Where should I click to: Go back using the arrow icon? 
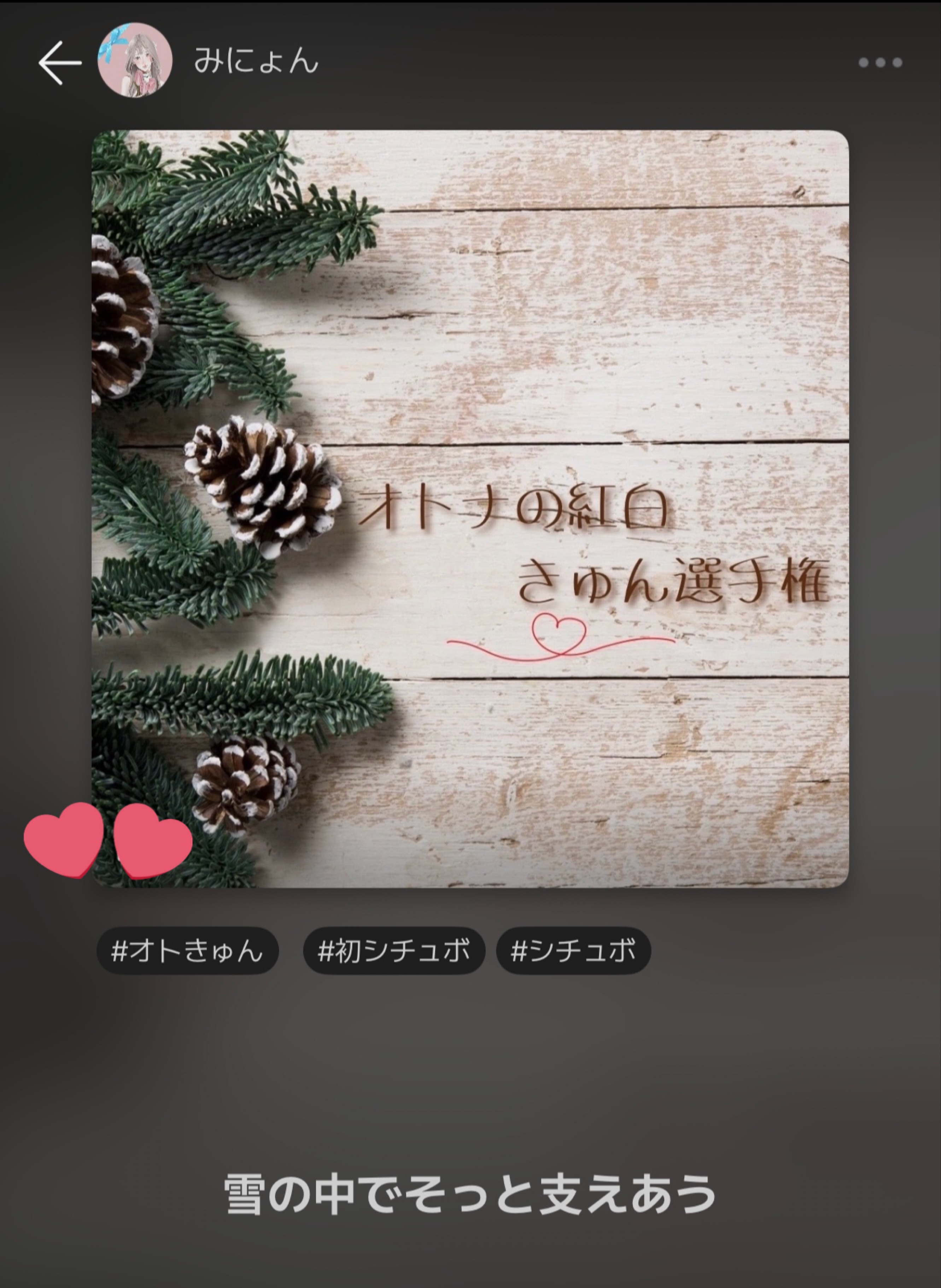point(60,63)
